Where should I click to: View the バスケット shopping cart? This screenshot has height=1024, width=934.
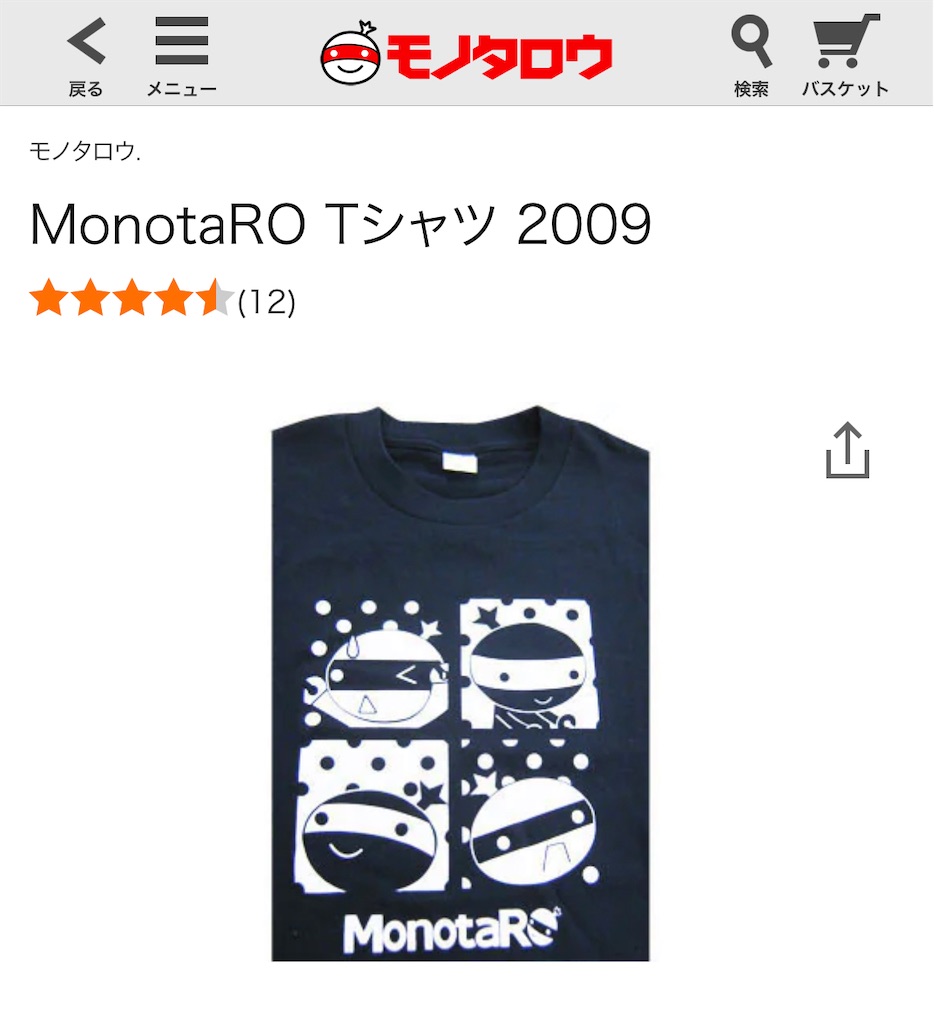tap(845, 56)
